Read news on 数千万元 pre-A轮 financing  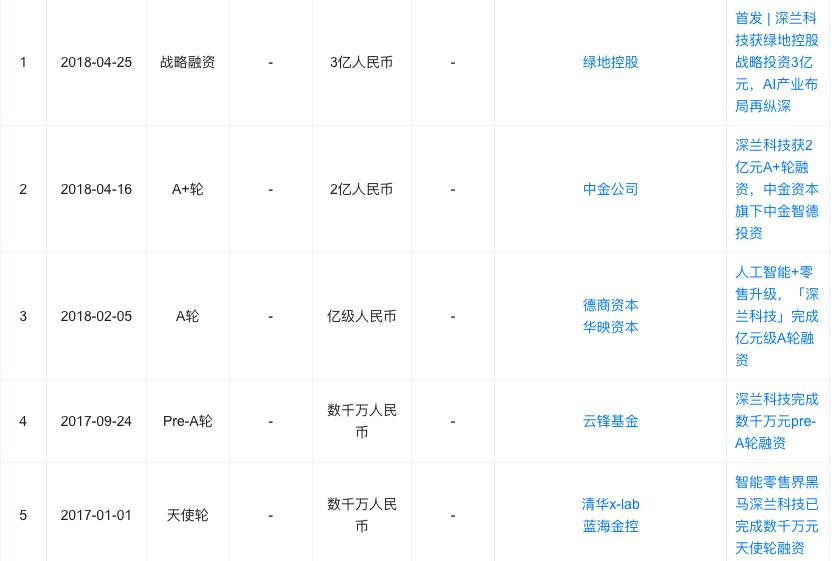point(776,421)
